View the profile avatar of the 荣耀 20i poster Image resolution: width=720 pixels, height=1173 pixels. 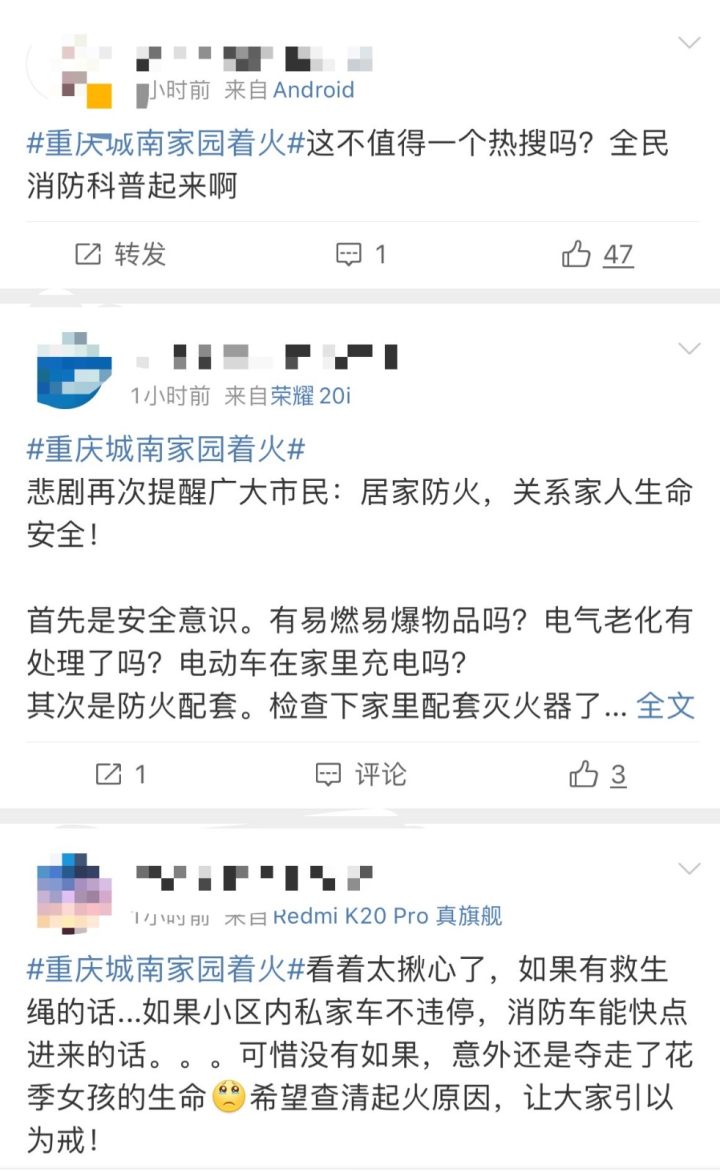(74, 371)
